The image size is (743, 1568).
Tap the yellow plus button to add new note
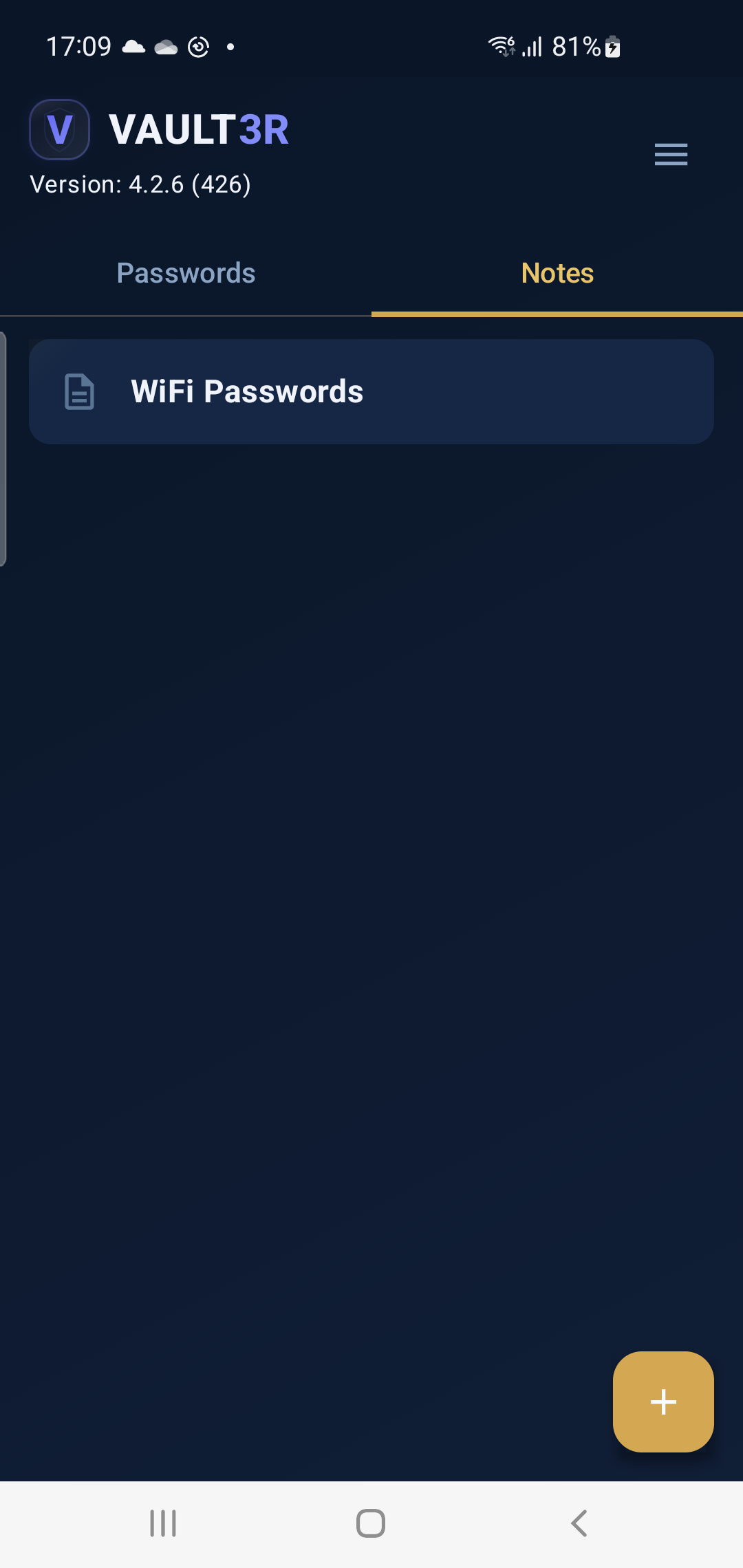[663, 1401]
